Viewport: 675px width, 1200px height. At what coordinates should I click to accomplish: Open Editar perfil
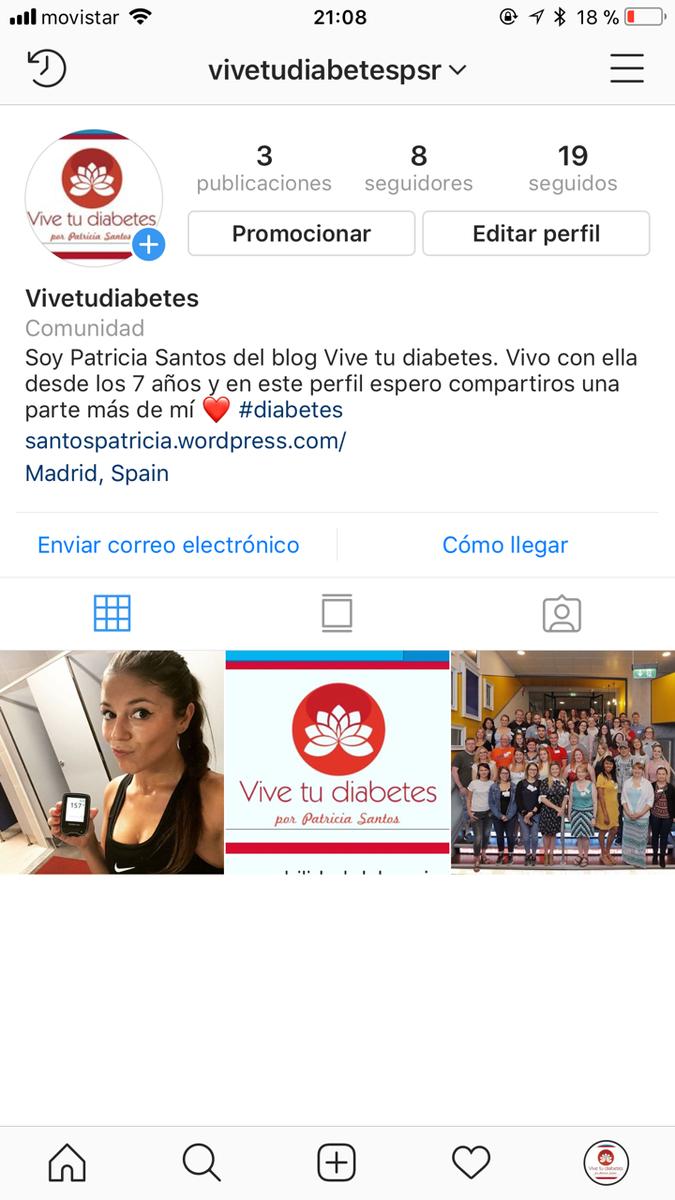pos(536,234)
